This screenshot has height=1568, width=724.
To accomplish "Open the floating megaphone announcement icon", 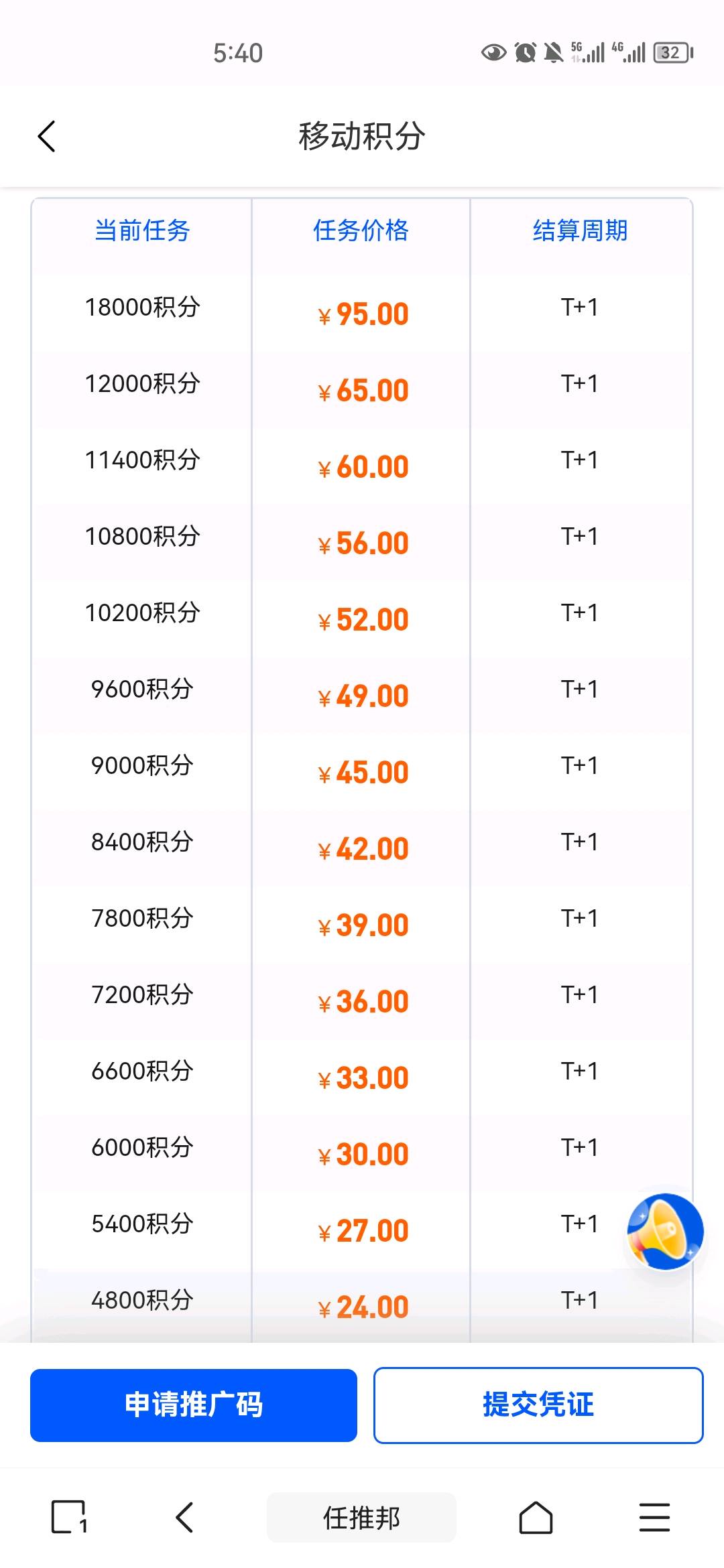I will 665,1232.
